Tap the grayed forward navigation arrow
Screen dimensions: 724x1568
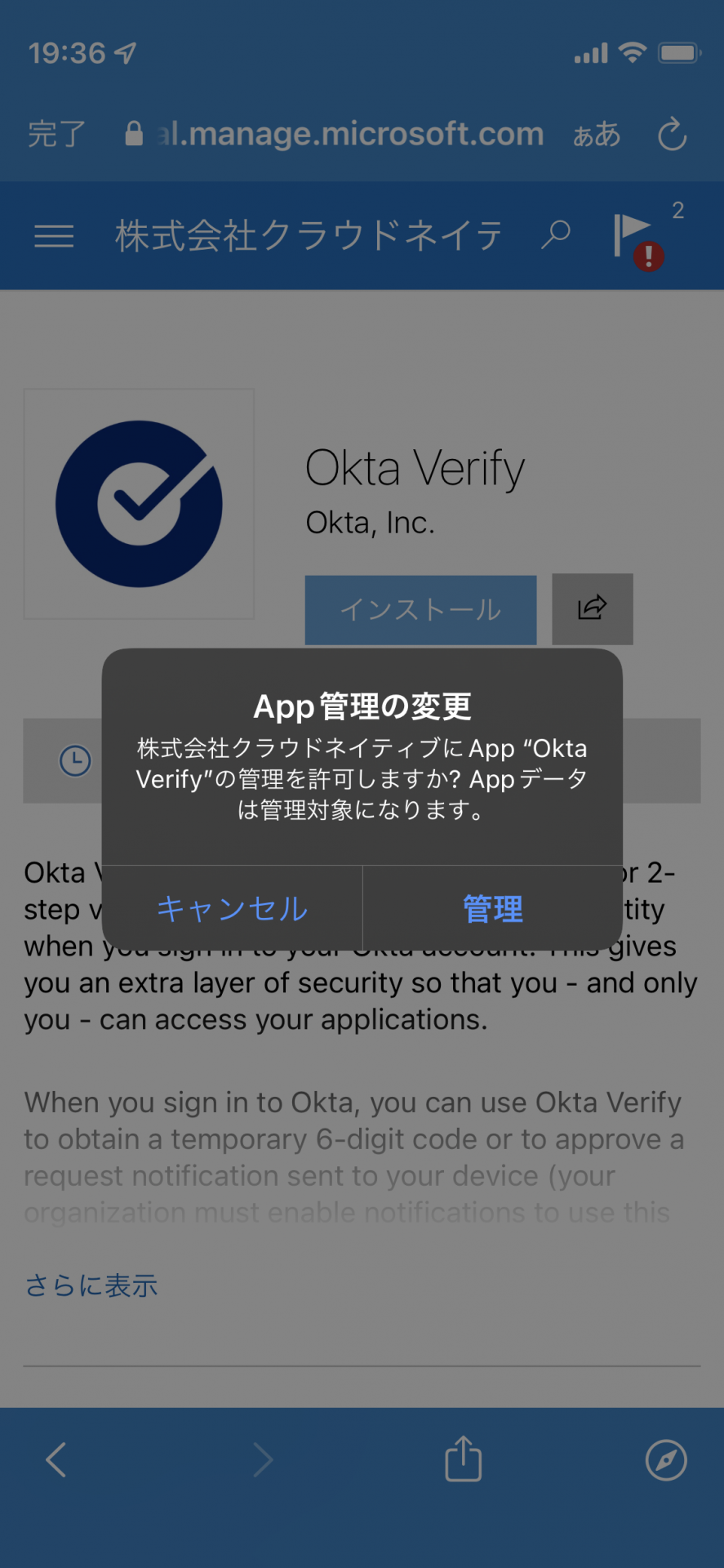tap(261, 1459)
